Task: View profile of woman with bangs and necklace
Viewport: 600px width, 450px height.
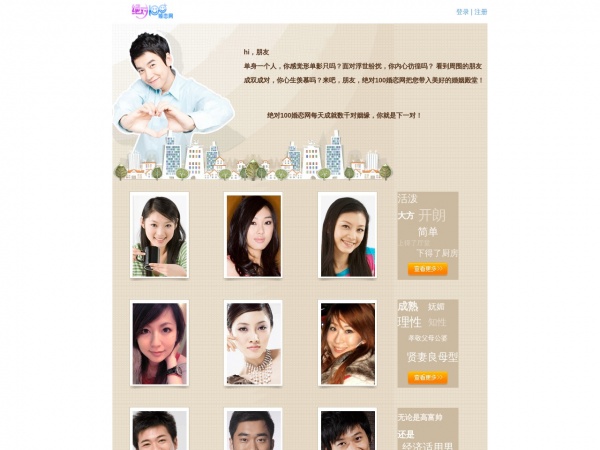Action: 159,343
